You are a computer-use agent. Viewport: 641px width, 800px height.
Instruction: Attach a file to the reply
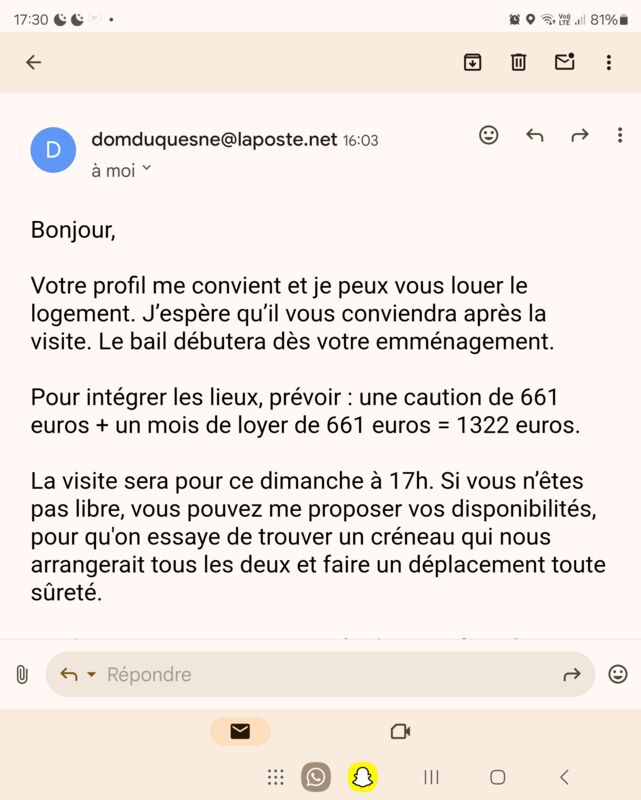pos(22,675)
